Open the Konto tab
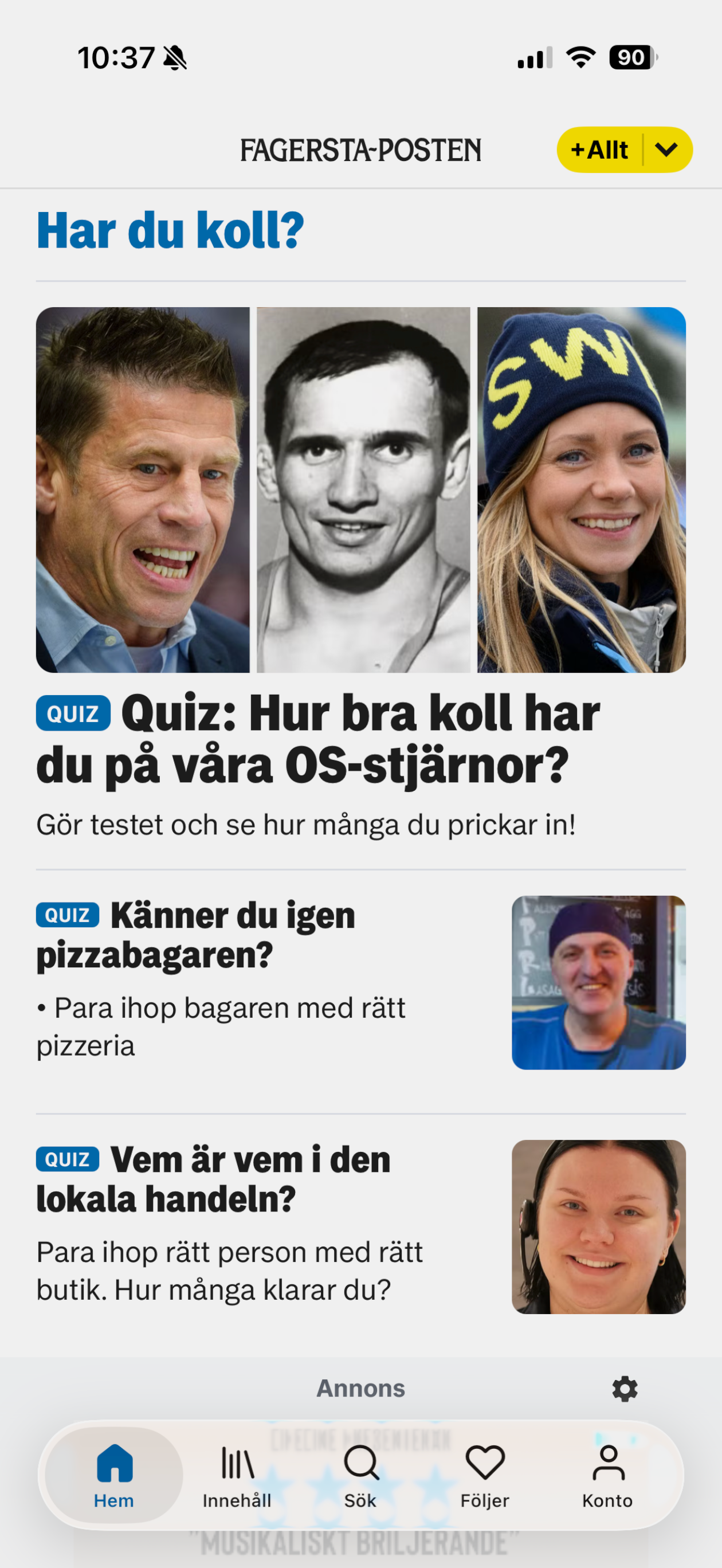The width and height of the screenshot is (722, 1568). 607,1476
